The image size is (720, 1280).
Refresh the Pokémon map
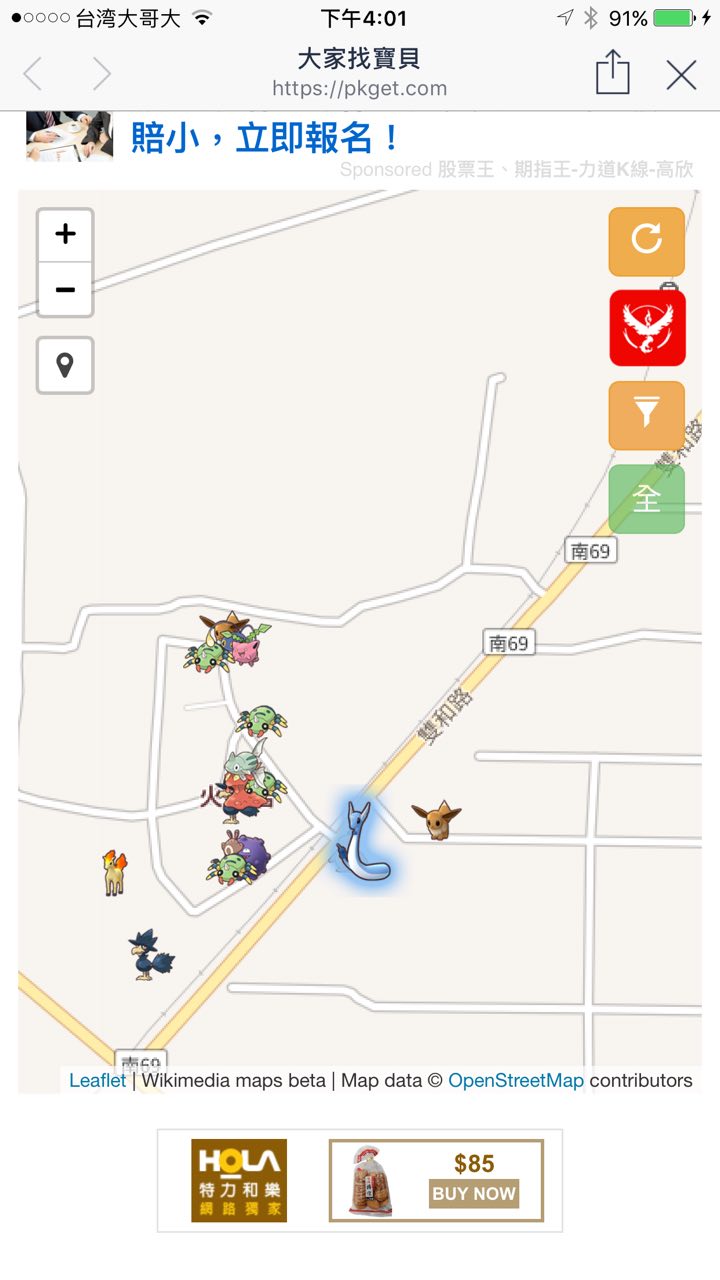pos(647,241)
